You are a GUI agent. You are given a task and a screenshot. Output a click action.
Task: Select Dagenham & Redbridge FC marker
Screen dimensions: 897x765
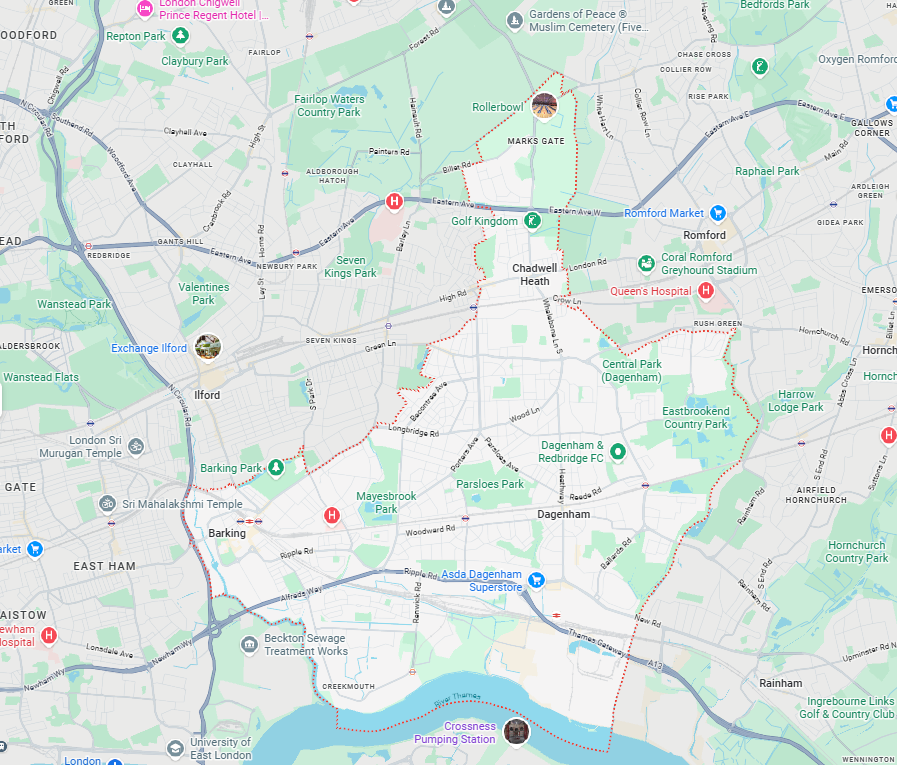[x=618, y=451]
